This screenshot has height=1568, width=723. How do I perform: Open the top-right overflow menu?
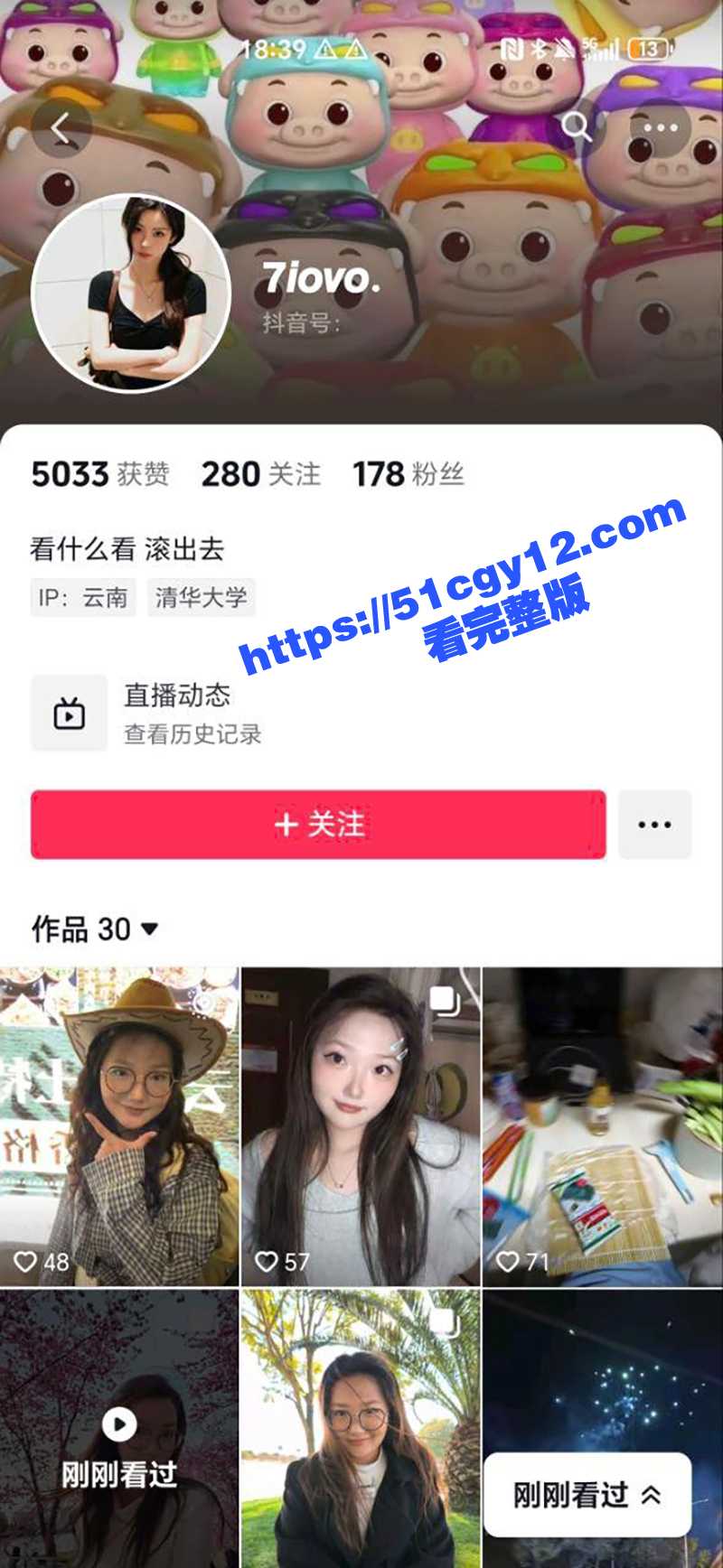click(661, 127)
